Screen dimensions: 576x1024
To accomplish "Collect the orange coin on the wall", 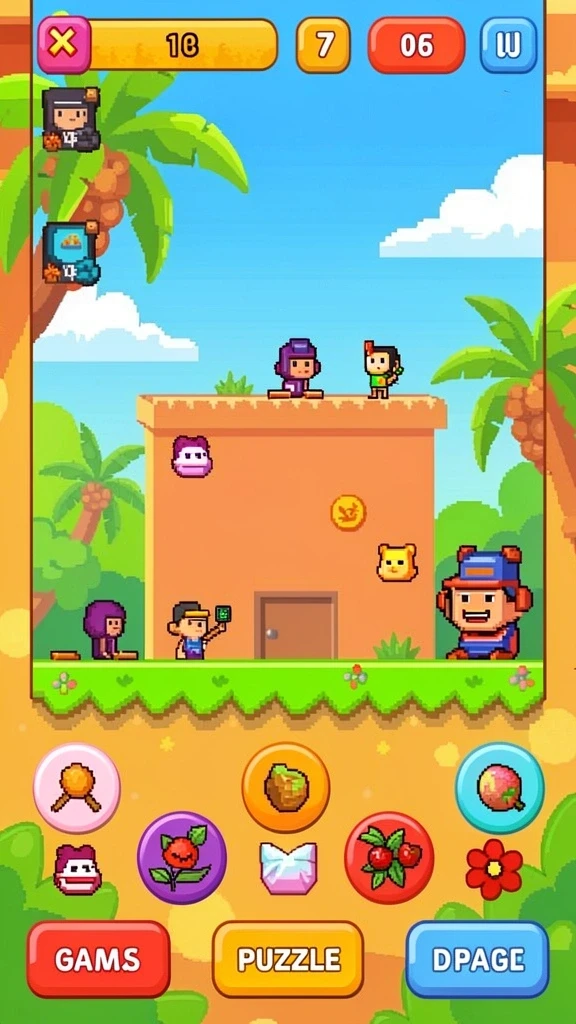I will 348,512.
